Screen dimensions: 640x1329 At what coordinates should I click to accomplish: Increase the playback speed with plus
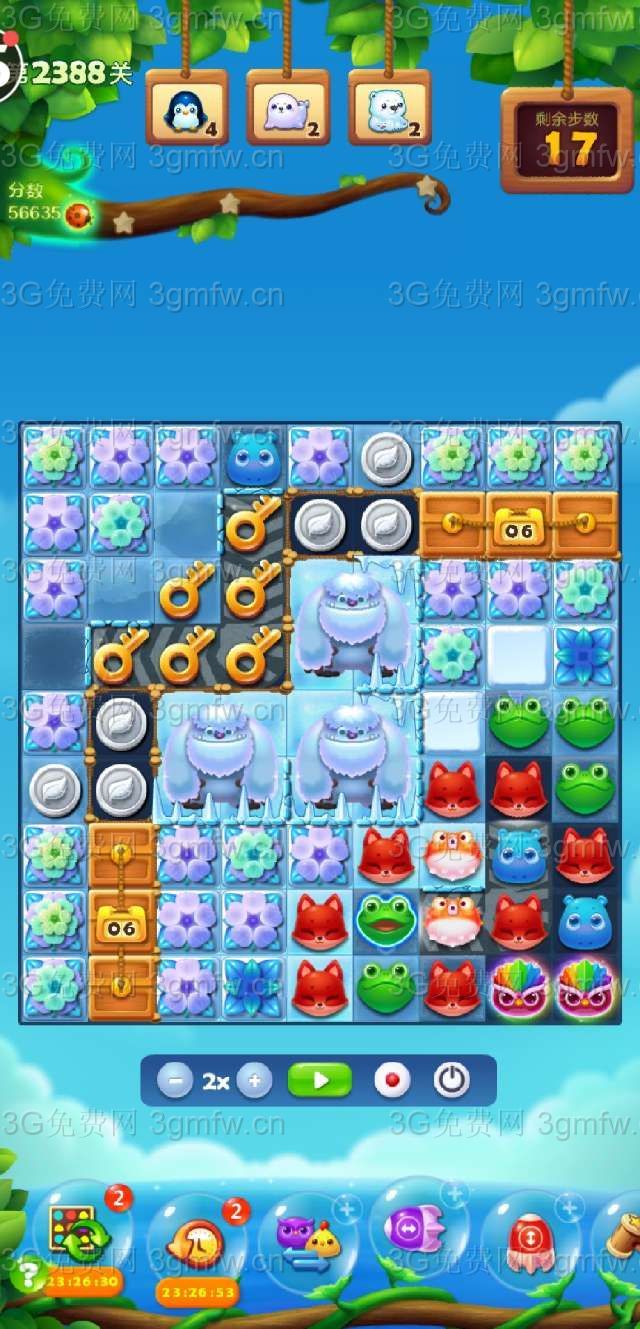pyautogui.click(x=255, y=1081)
